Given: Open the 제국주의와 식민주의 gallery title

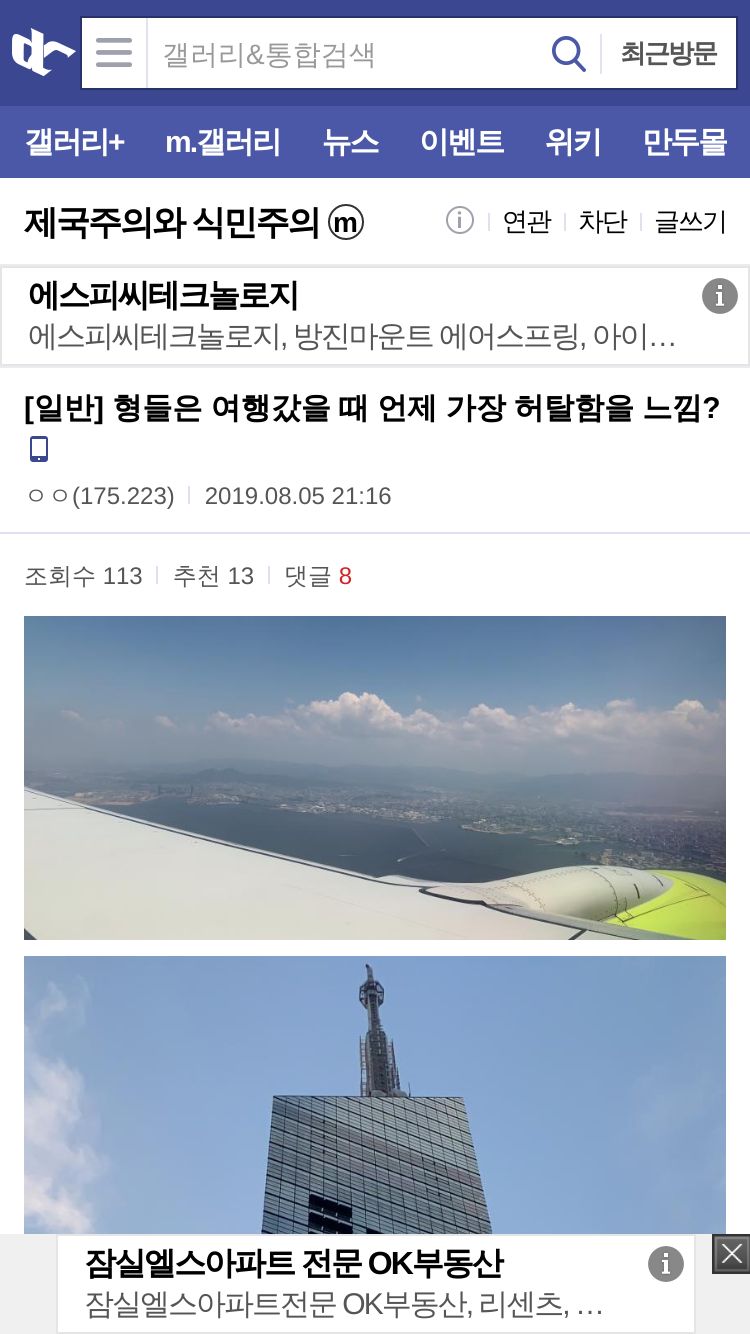Looking at the screenshot, I should 172,222.
